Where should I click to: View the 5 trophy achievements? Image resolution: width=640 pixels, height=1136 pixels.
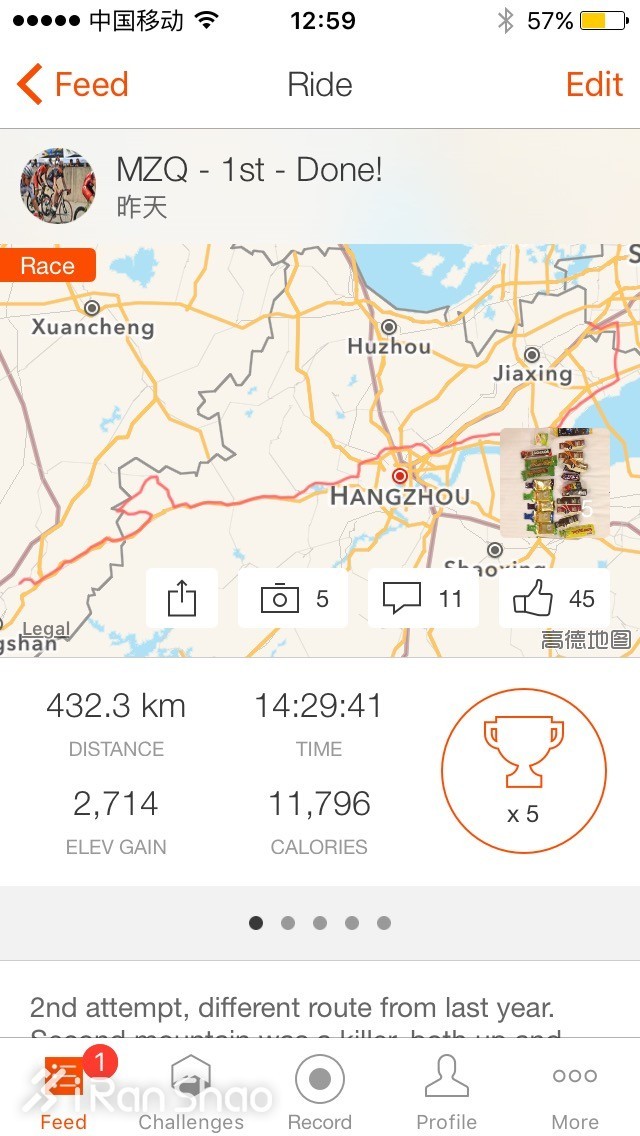point(523,768)
